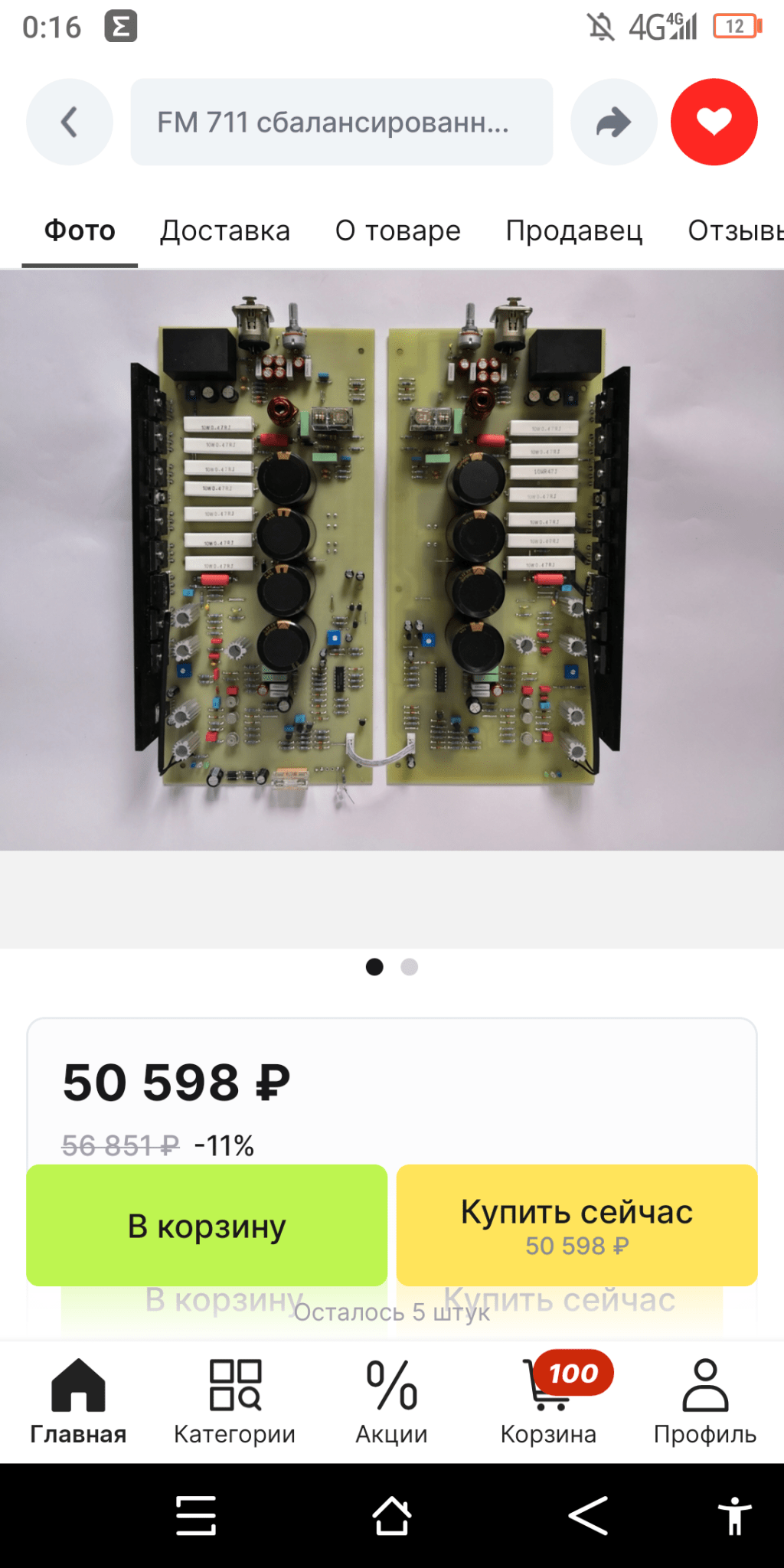Open the FM 711 search field
Image resolution: width=784 pixels, height=1568 pixels.
click(x=341, y=122)
